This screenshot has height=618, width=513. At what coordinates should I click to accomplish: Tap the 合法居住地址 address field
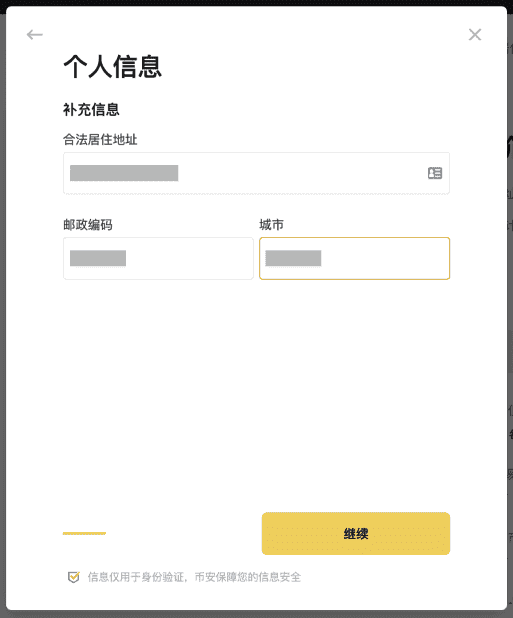click(x=256, y=173)
